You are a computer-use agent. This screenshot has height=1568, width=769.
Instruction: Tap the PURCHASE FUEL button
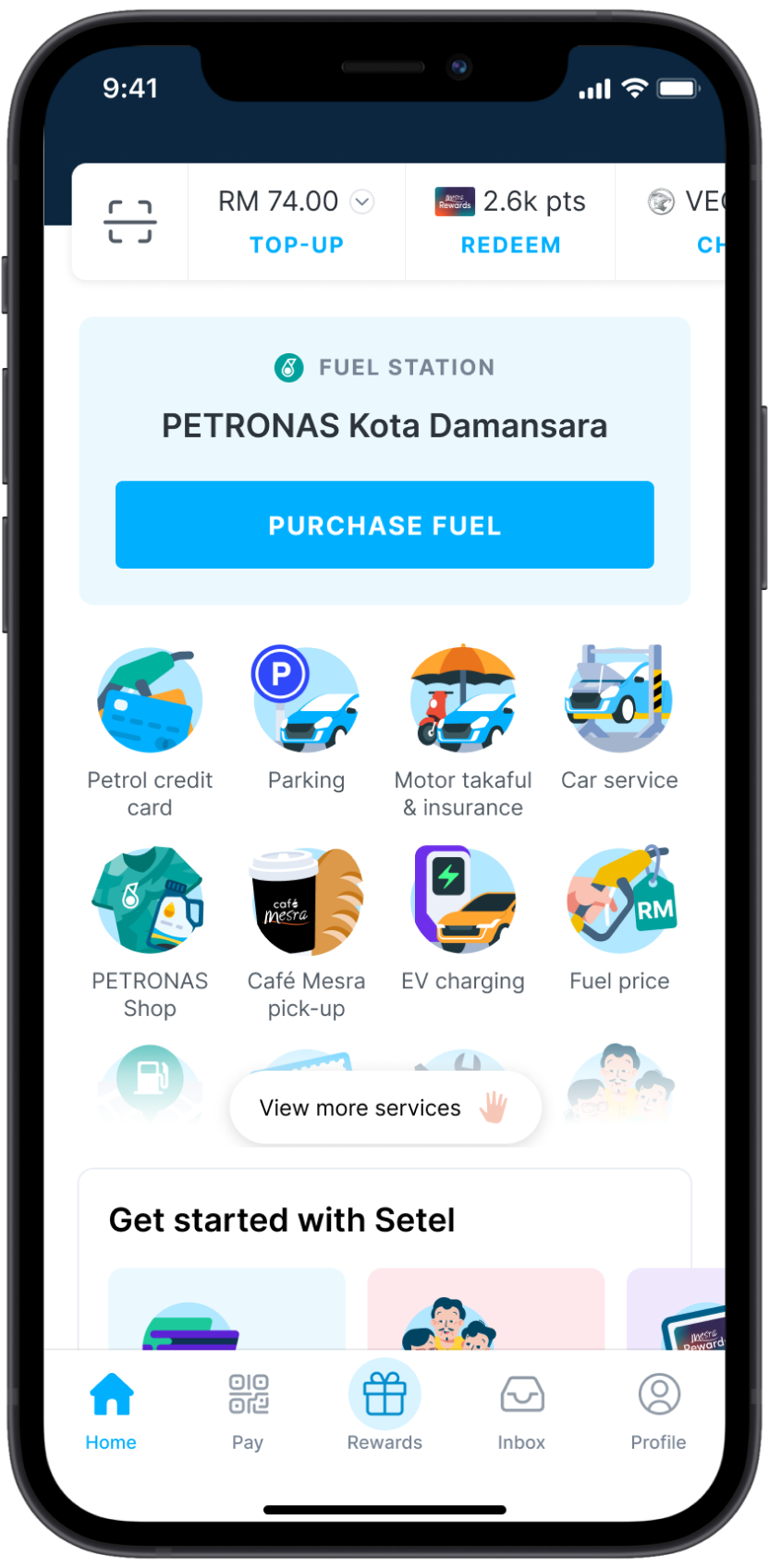[384, 525]
